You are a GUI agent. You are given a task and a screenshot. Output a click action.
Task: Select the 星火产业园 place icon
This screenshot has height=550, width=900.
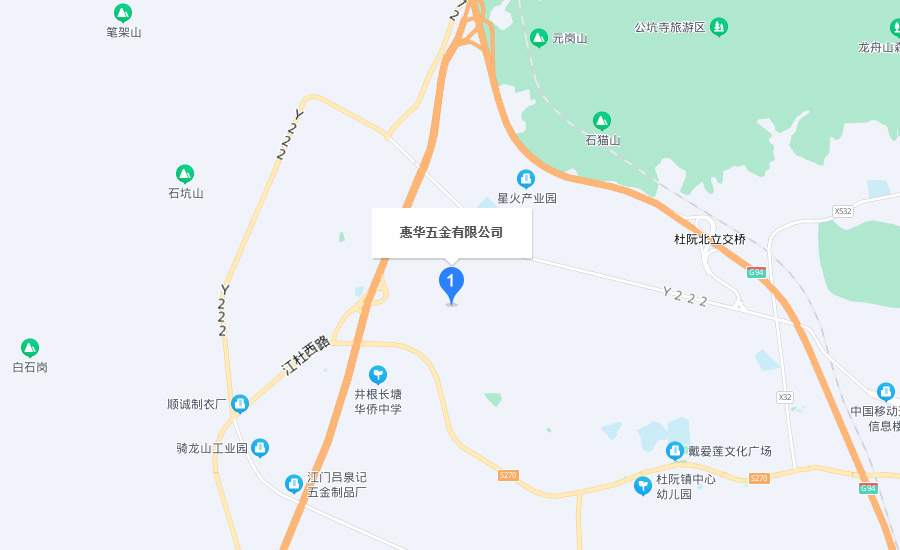[526, 179]
